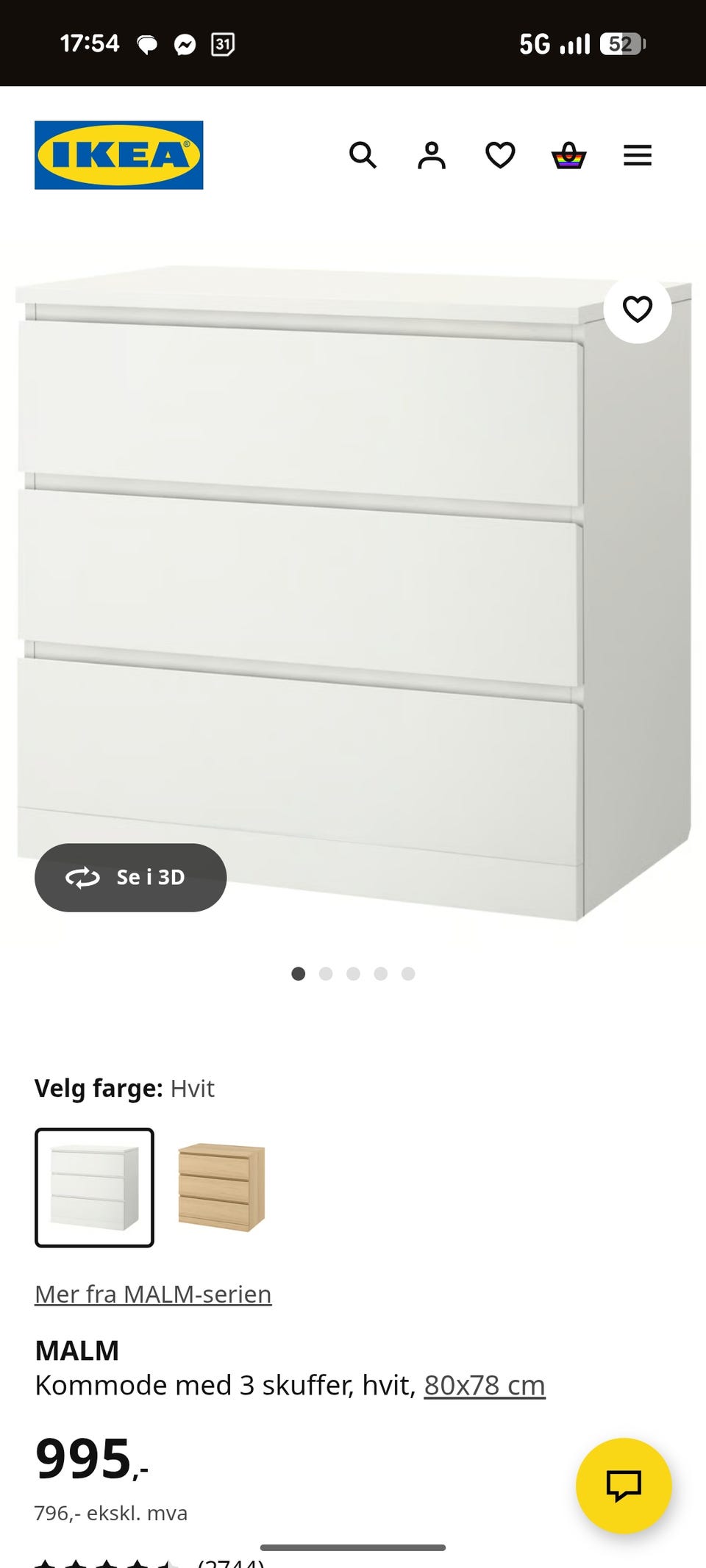
Task: Save MALM dresser to favorites
Action: [x=638, y=309]
